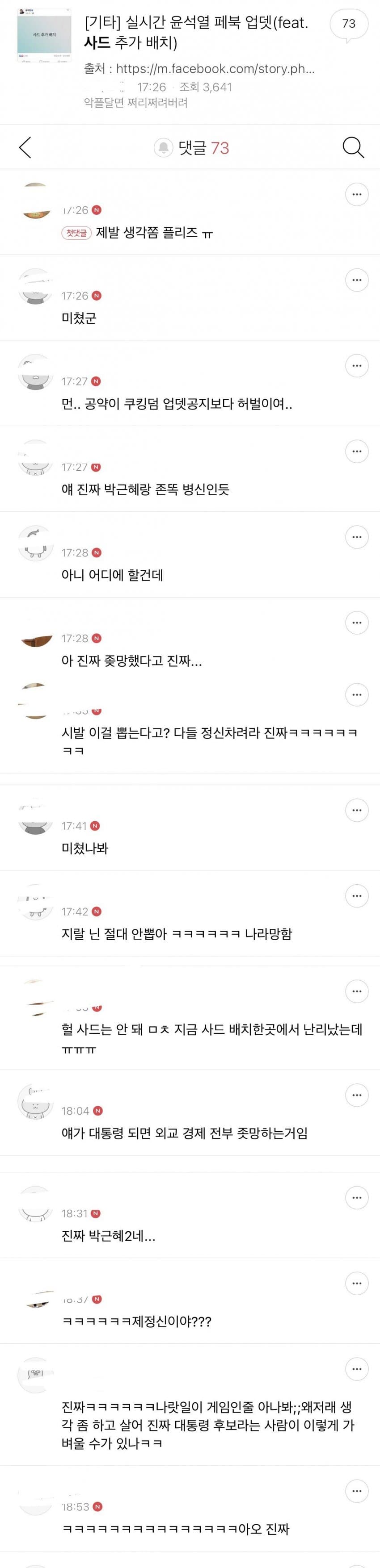
Task: Go back using the left arrow
Action: [25, 147]
